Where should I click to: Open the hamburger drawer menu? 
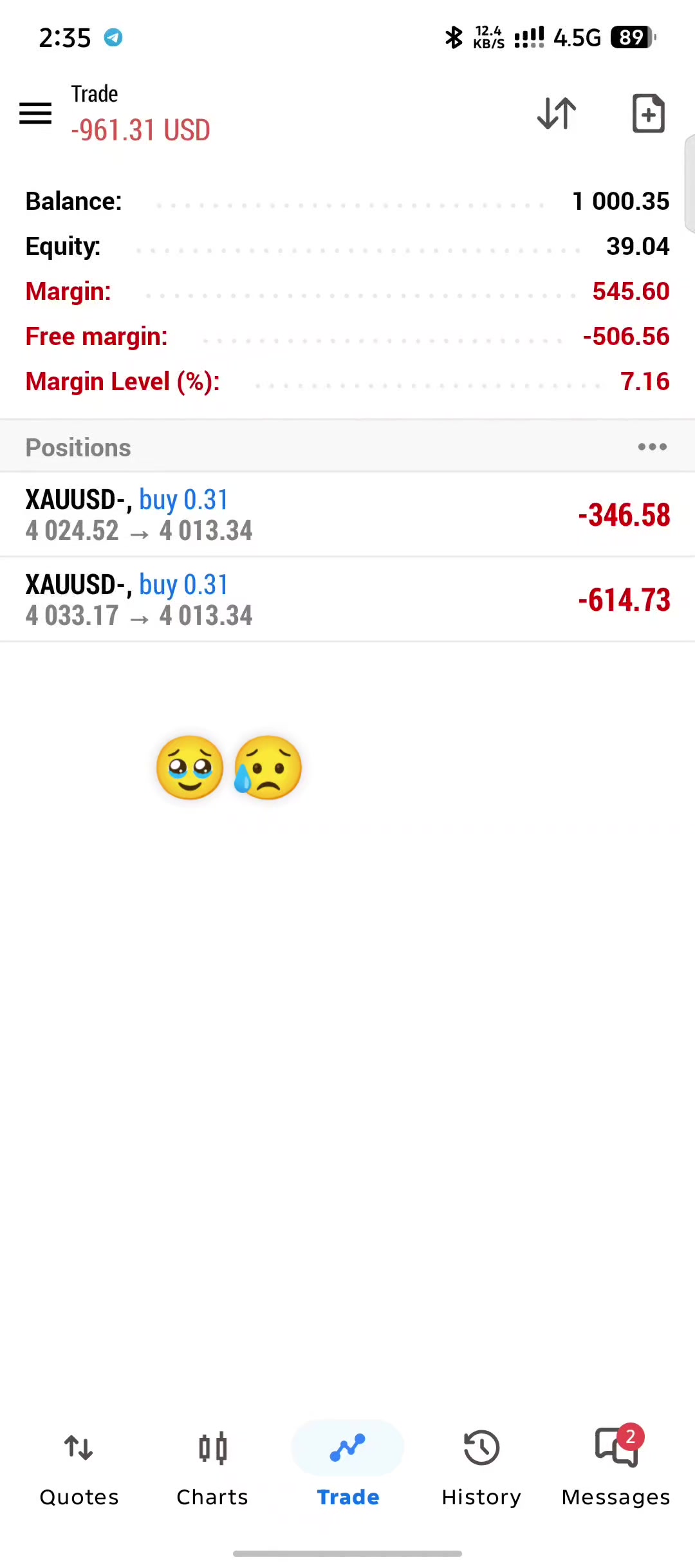tap(35, 113)
